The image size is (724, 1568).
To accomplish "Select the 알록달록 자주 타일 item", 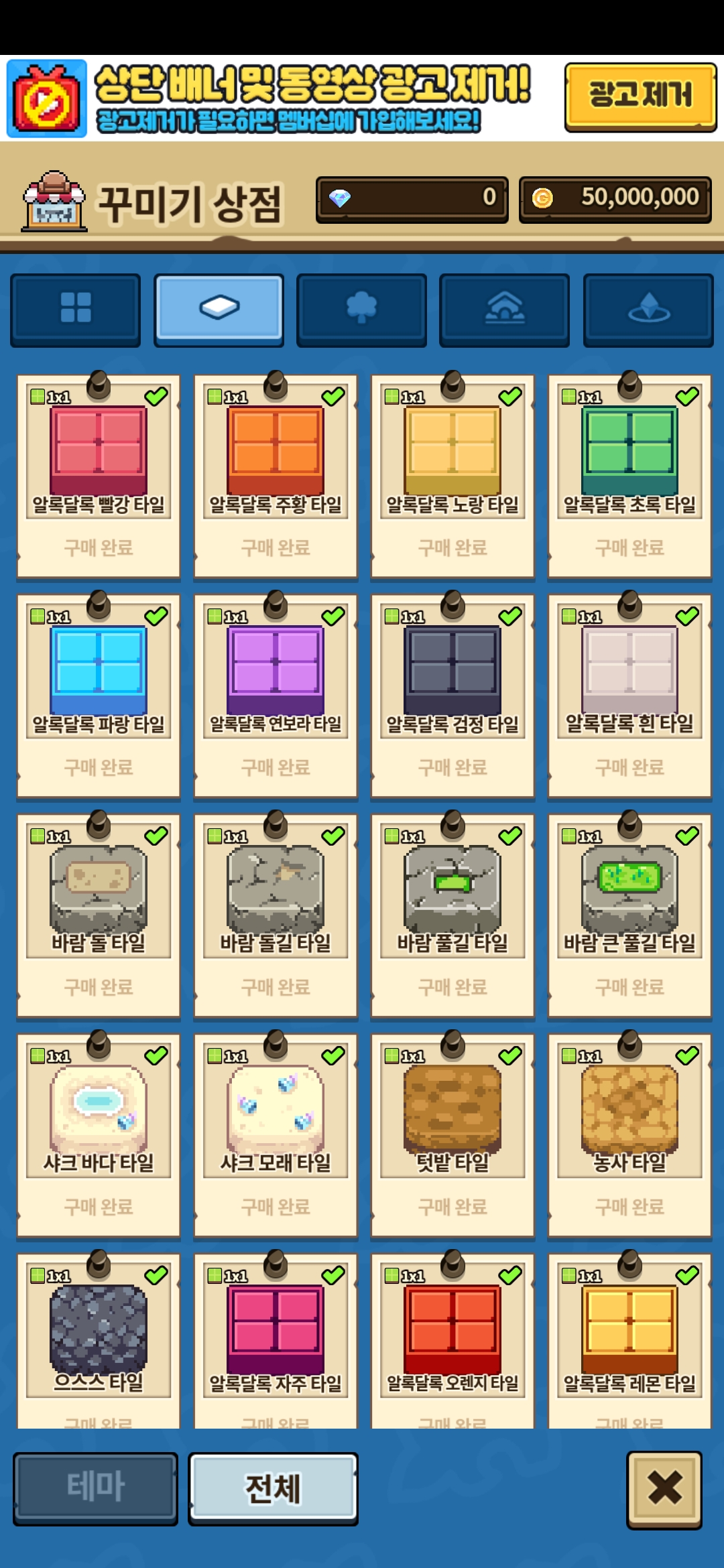I will (276, 1340).
